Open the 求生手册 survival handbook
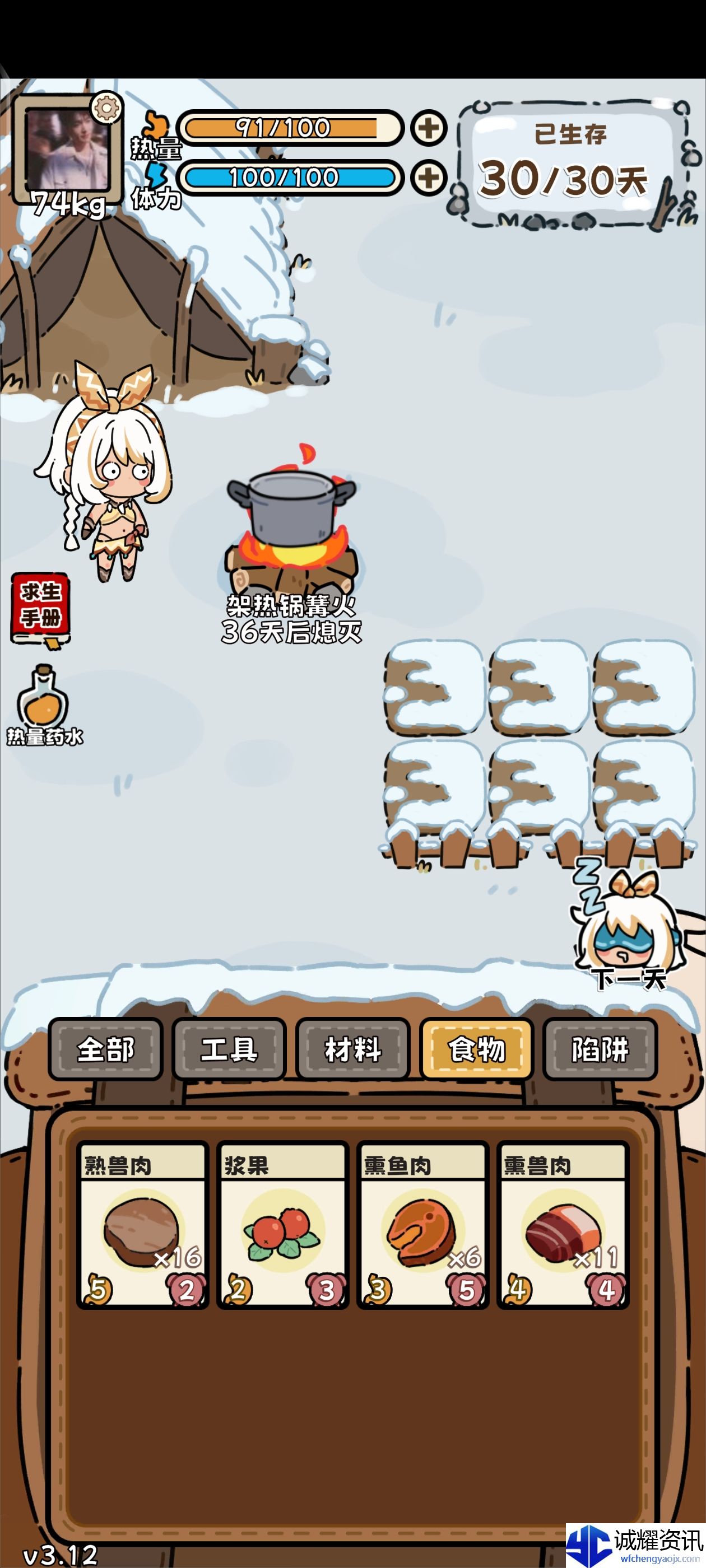This screenshot has width=706, height=1568. pos(40,608)
